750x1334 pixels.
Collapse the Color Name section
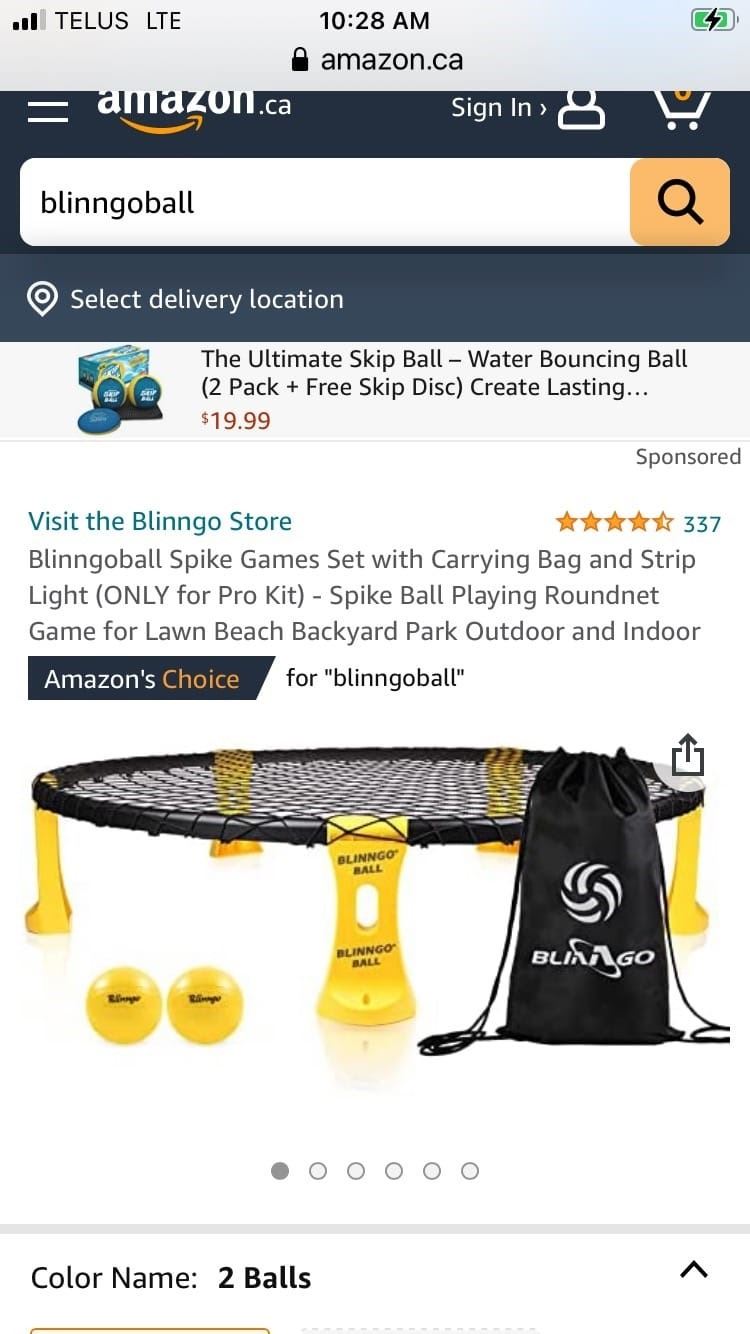(x=693, y=1270)
